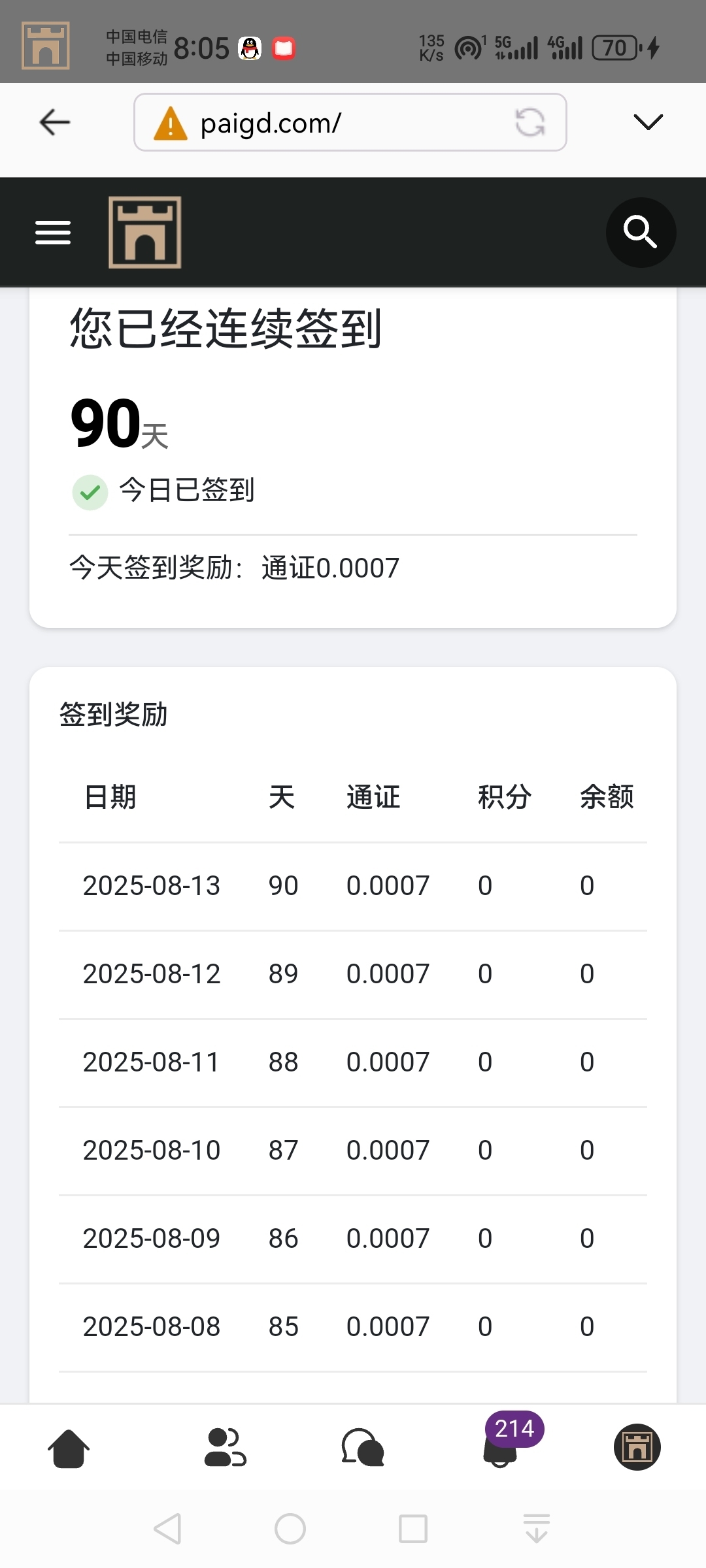Go back using the browser back arrow
The image size is (706, 1568).
pyautogui.click(x=55, y=122)
